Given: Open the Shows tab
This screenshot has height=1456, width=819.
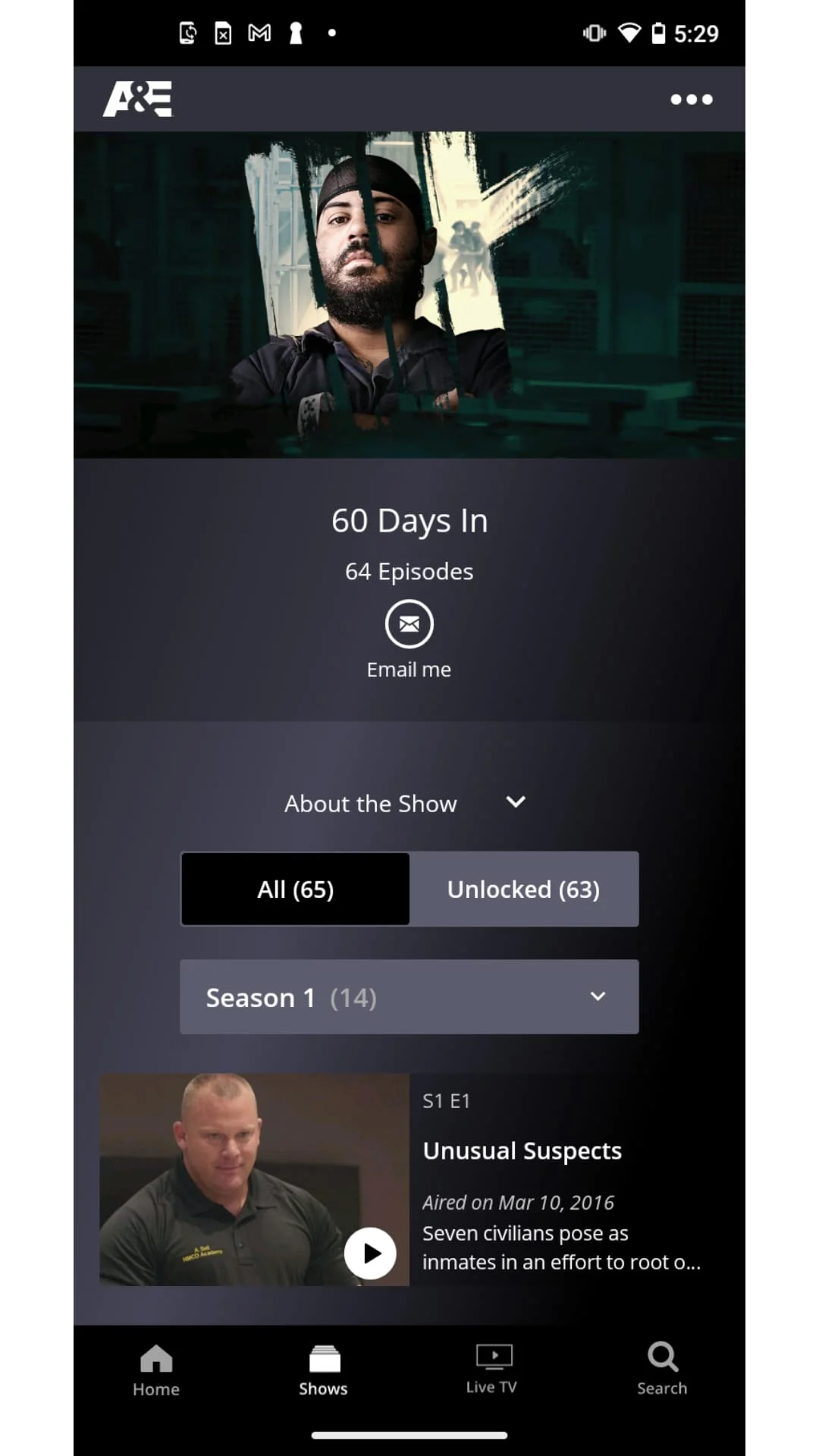Looking at the screenshot, I should (x=323, y=1370).
